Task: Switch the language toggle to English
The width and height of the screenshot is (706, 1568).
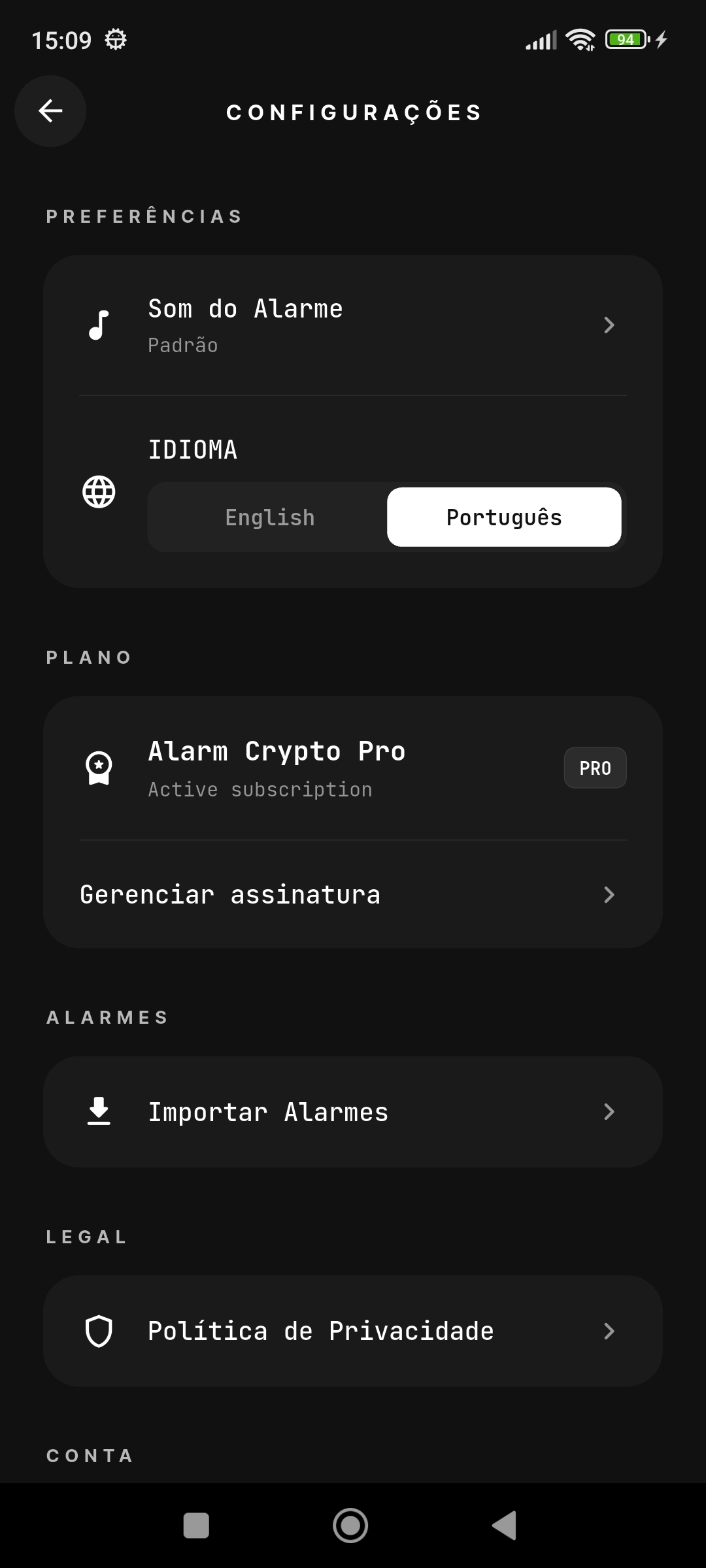Action: coord(269,517)
